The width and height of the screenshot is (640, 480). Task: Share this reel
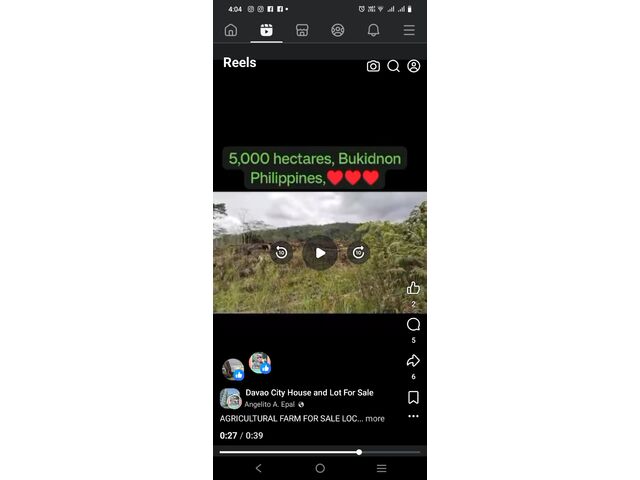[413, 361]
